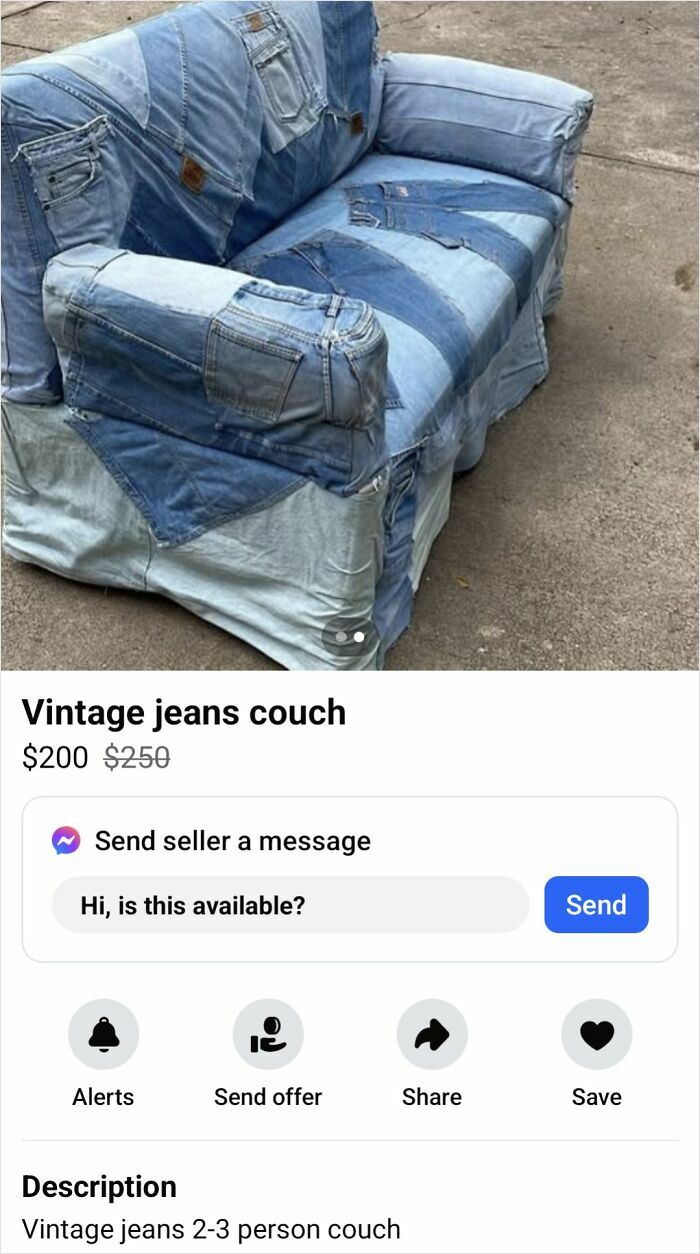Save this listing with the heart
This screenshot has height=1254, width=700.
tap(596, 1035)
